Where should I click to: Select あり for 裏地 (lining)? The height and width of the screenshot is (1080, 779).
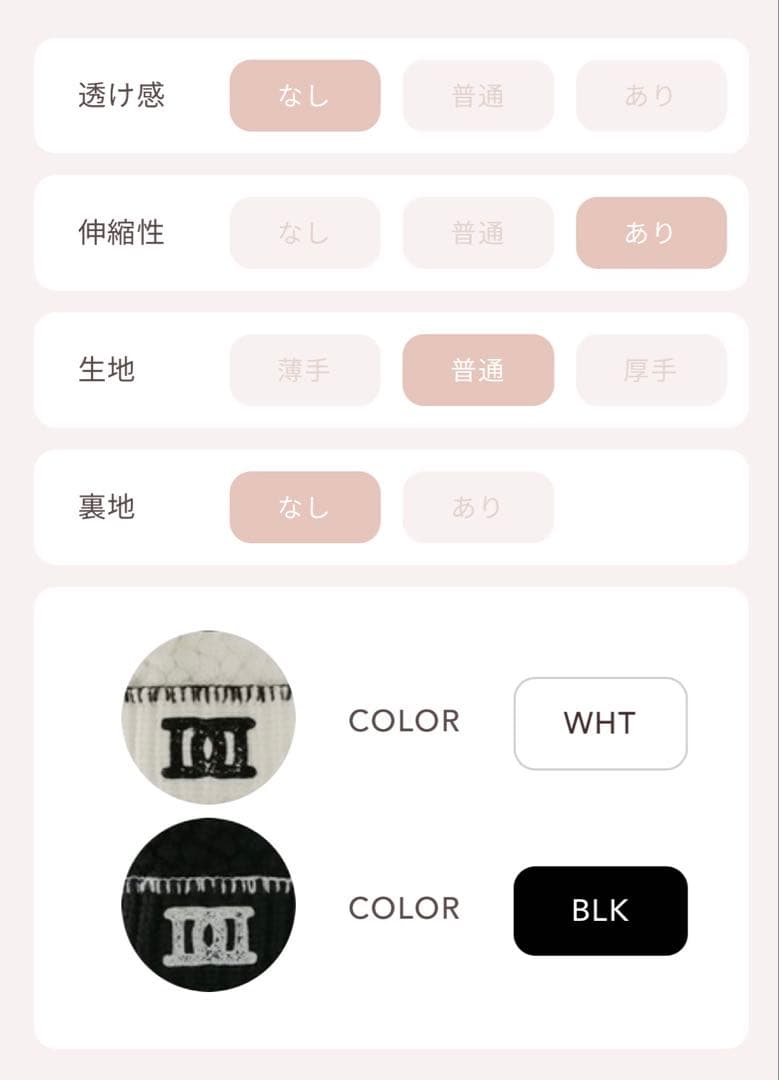[x=477, y=508]
